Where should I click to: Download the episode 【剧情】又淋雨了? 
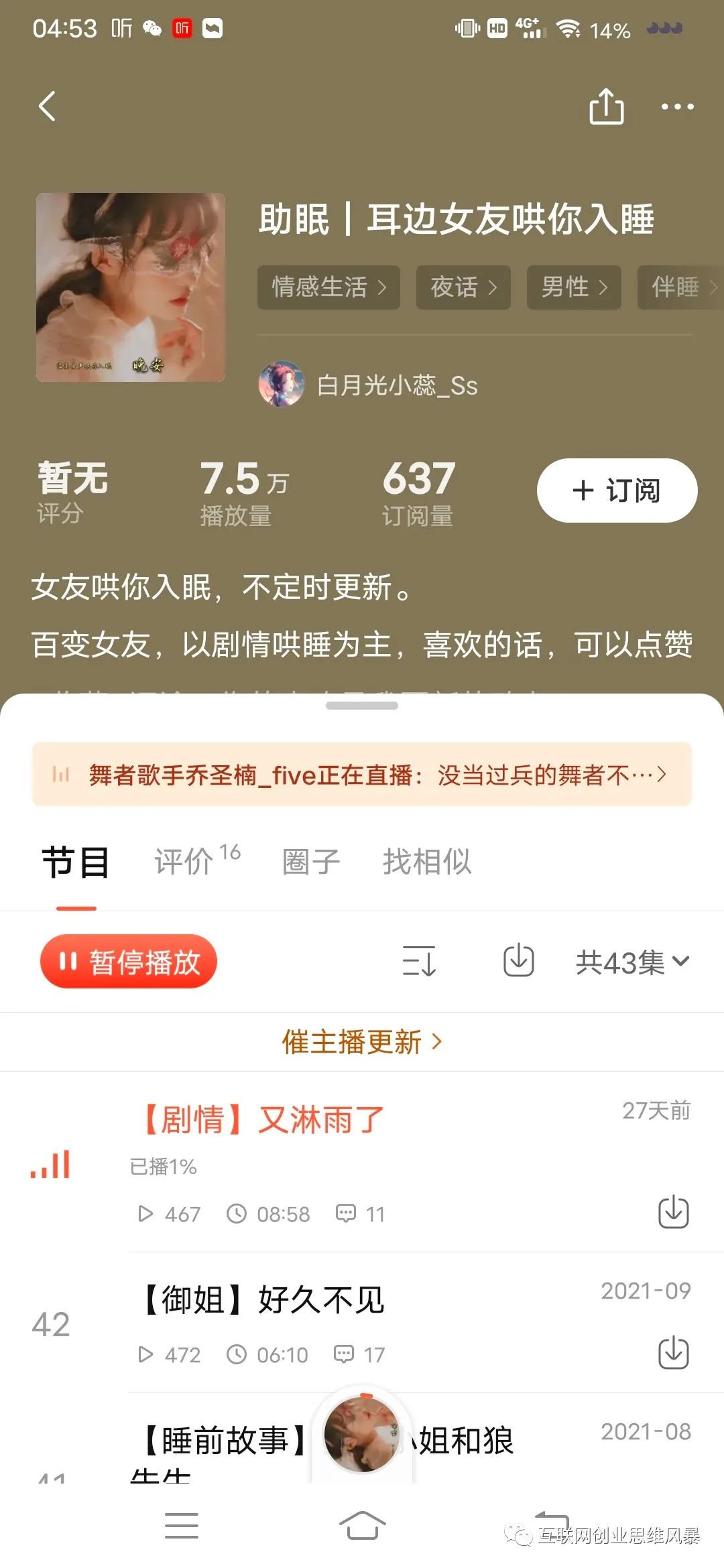[673, 1212]
